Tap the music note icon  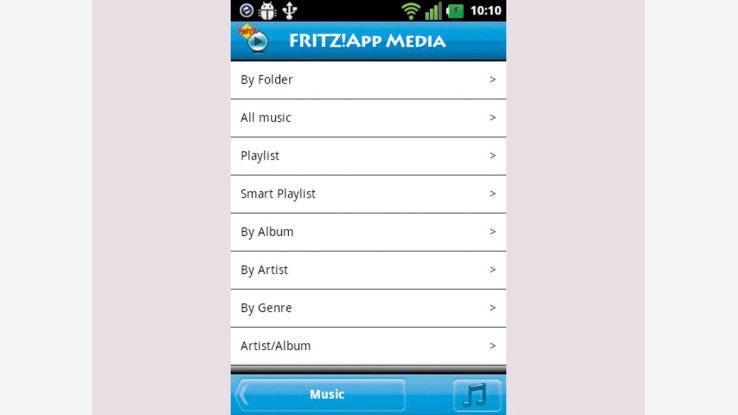[476, 395]
